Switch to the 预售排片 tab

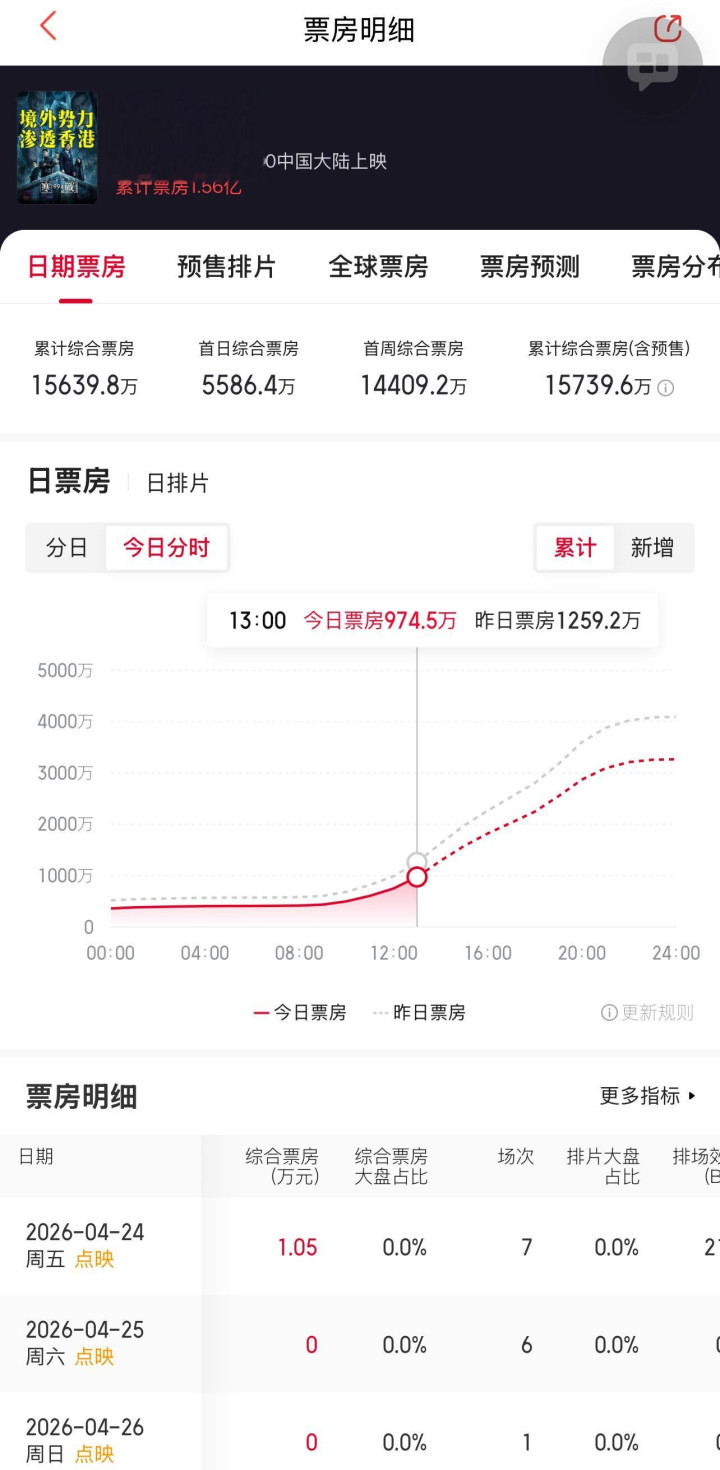226,267
